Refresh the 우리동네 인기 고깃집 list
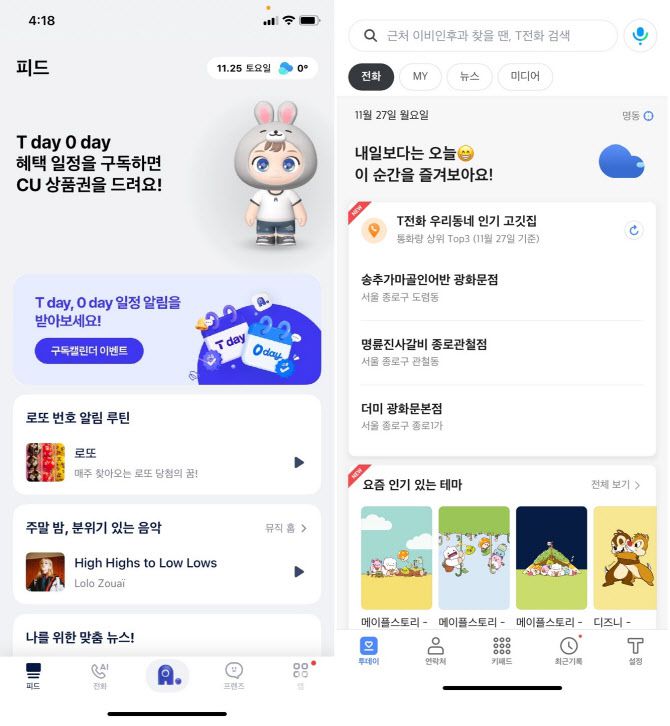Viewport: 670px width, 726px height. click(x=634, y=230)
